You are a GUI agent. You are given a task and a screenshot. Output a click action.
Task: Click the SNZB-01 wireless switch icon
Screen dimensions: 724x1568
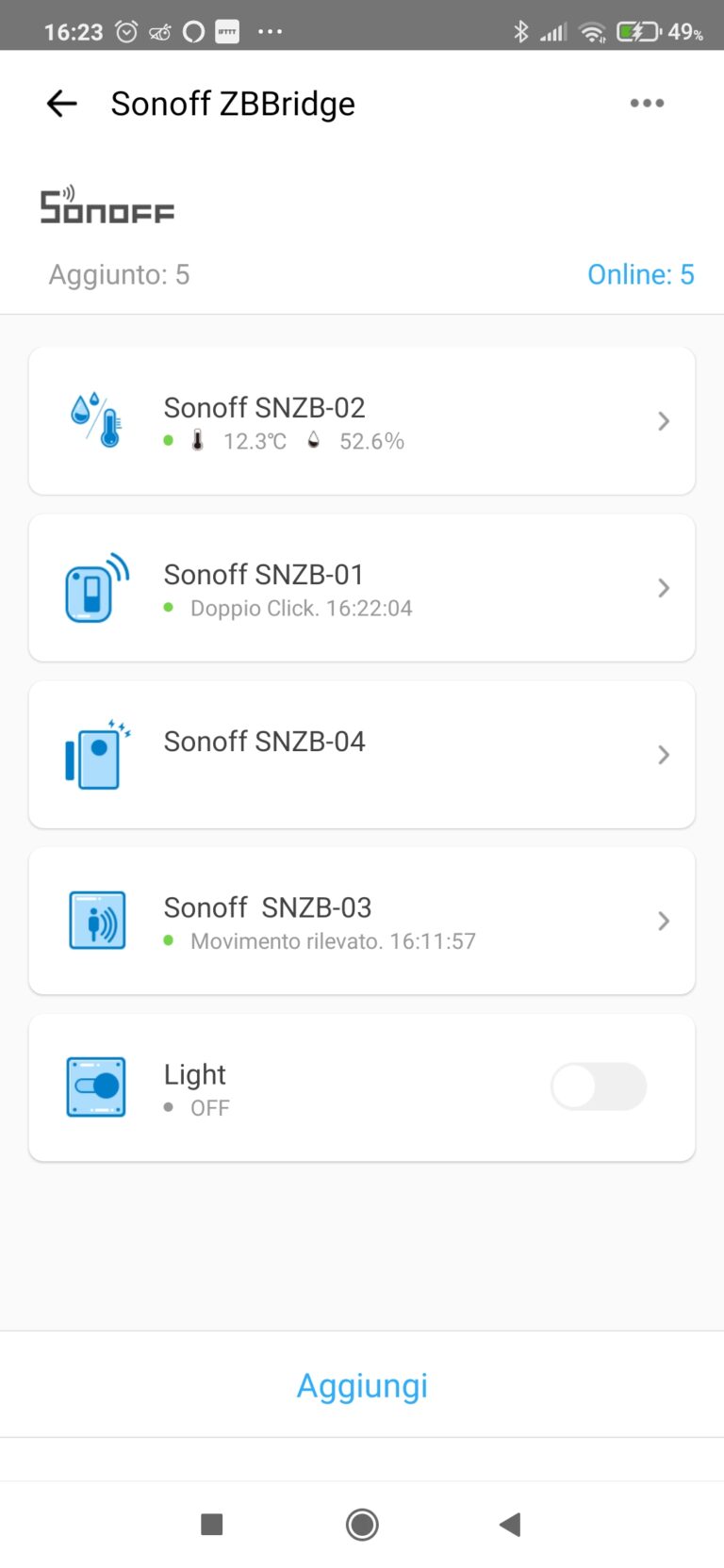pyautogui.click(x=94, y=586)
